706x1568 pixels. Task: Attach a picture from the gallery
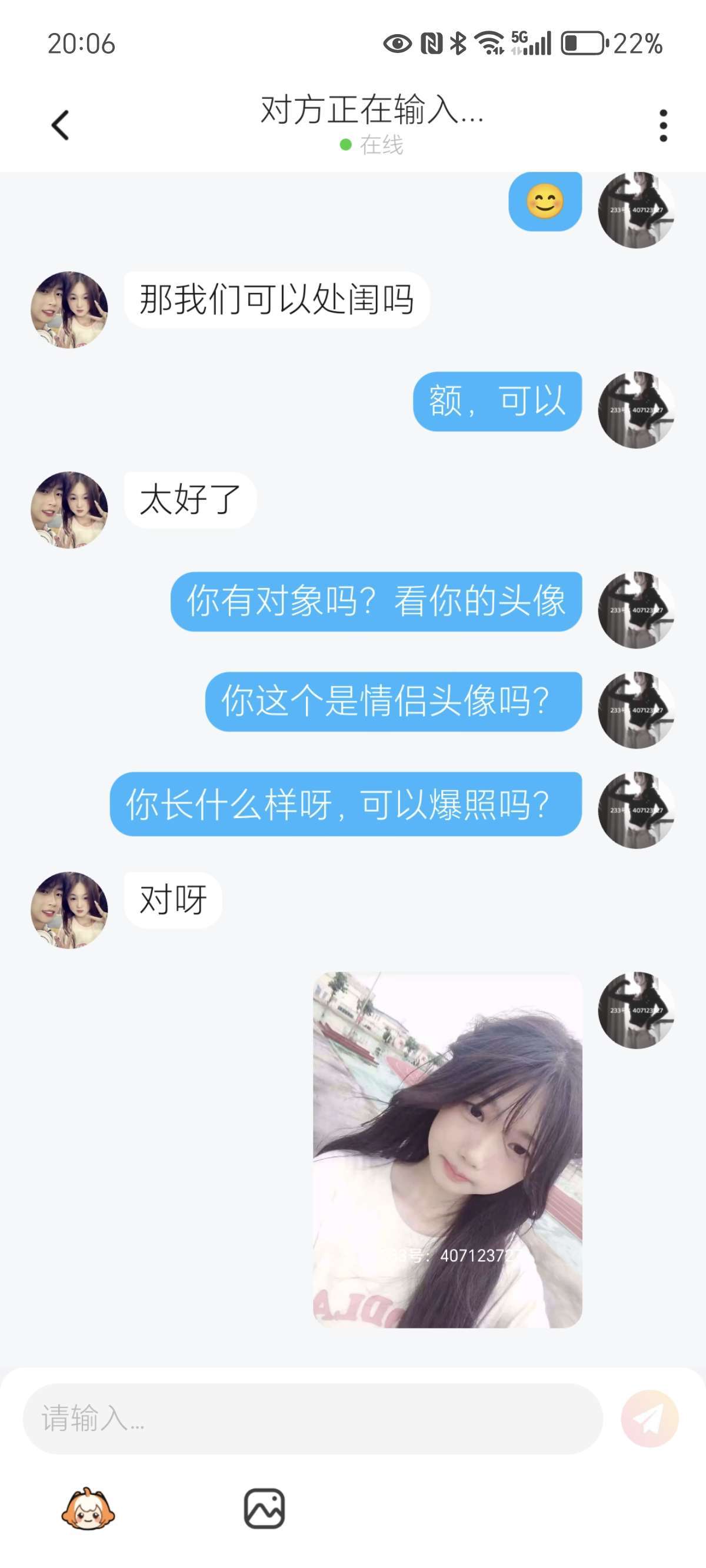264,1509
